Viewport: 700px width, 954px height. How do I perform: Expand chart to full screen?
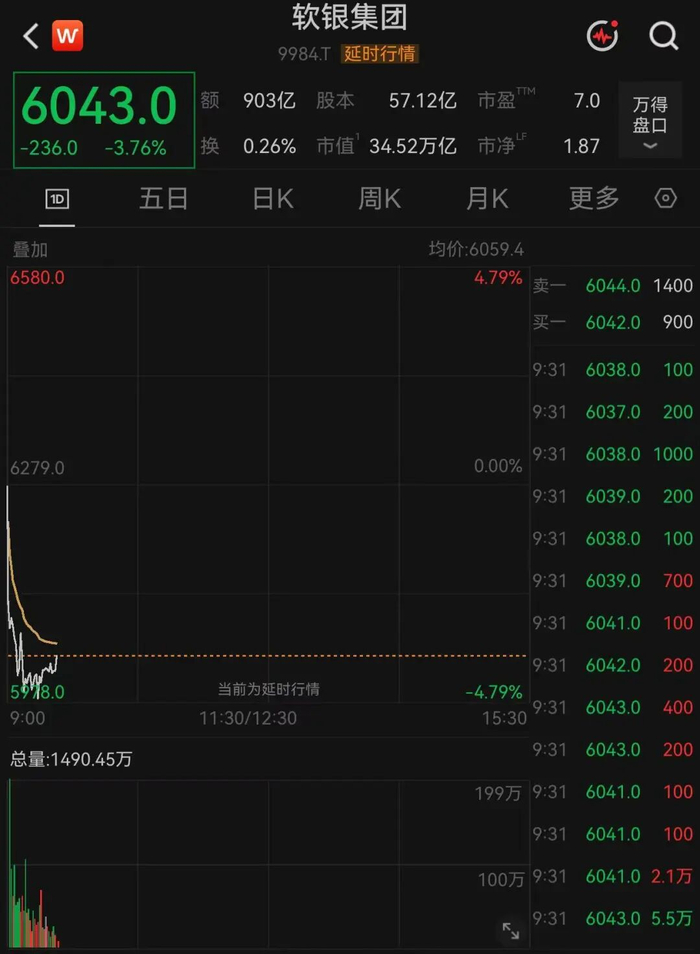[510, 930]
